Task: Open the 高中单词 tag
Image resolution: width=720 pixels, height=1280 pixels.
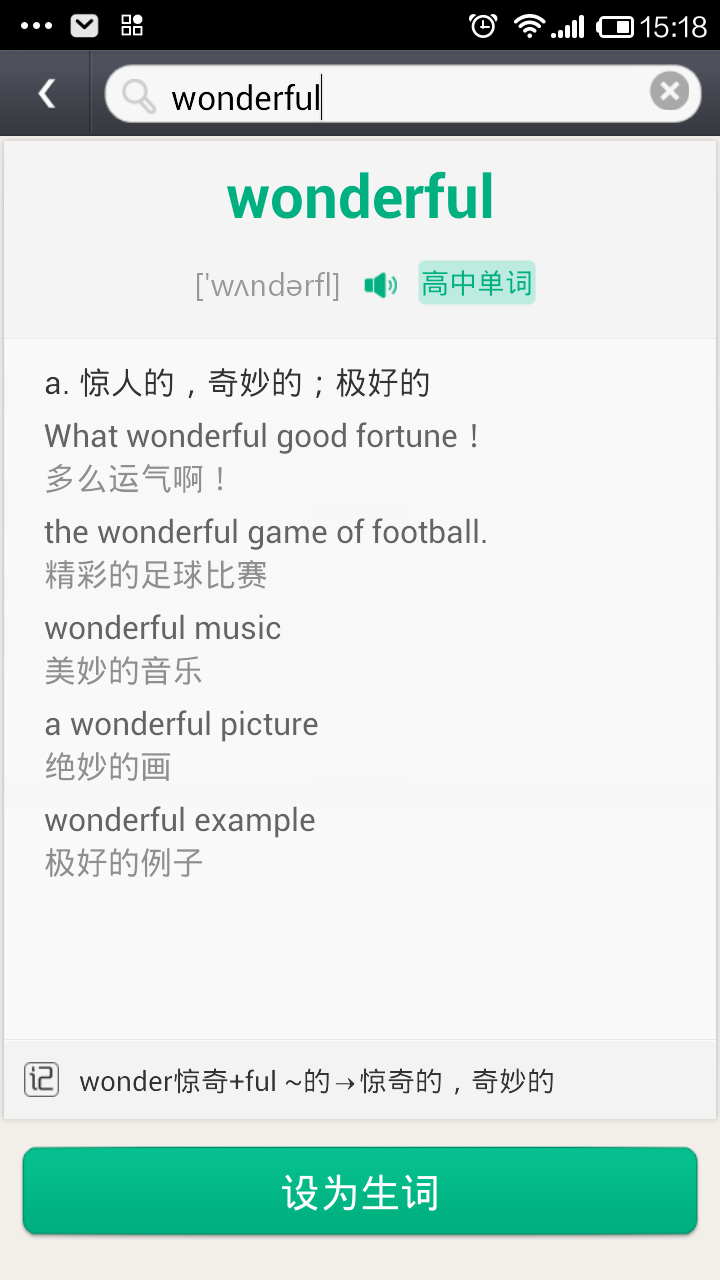Action: 477,284
